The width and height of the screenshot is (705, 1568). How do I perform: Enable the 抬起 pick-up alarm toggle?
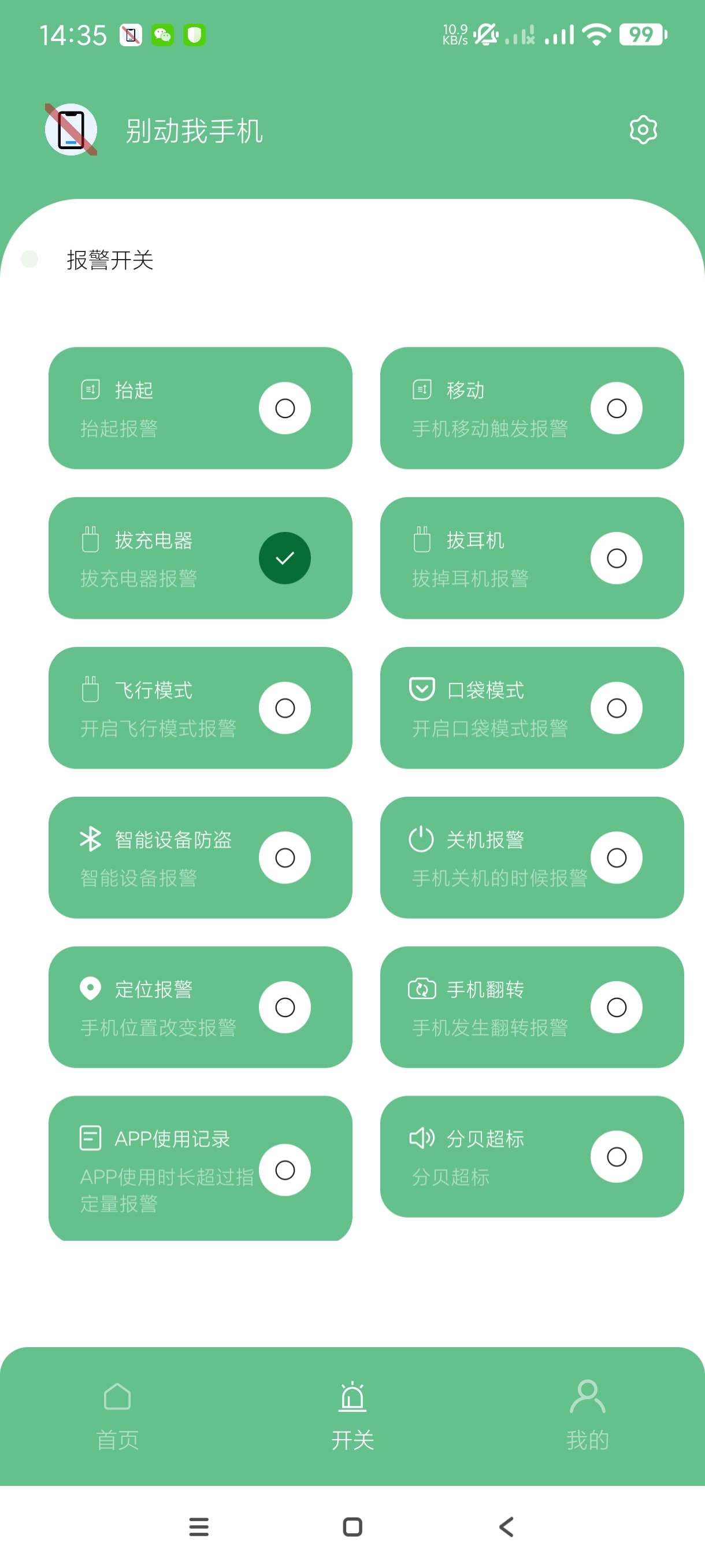[x=285, y=408]
